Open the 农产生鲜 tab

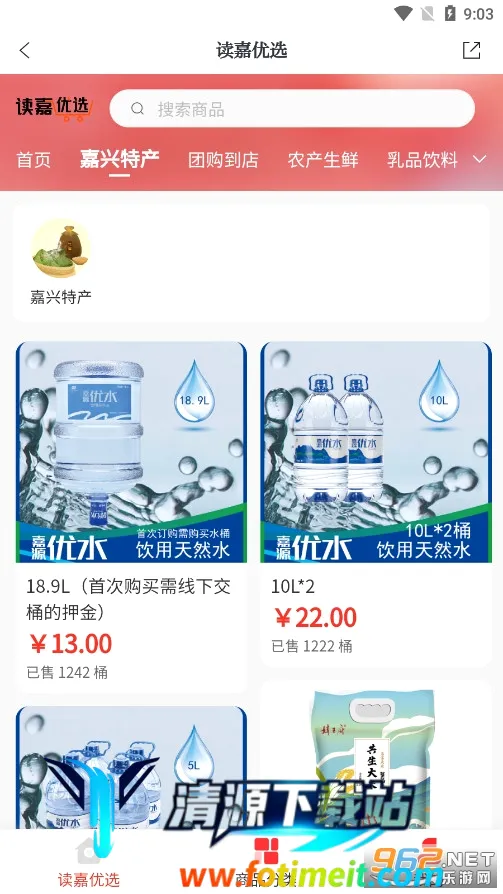pos(323,160)
